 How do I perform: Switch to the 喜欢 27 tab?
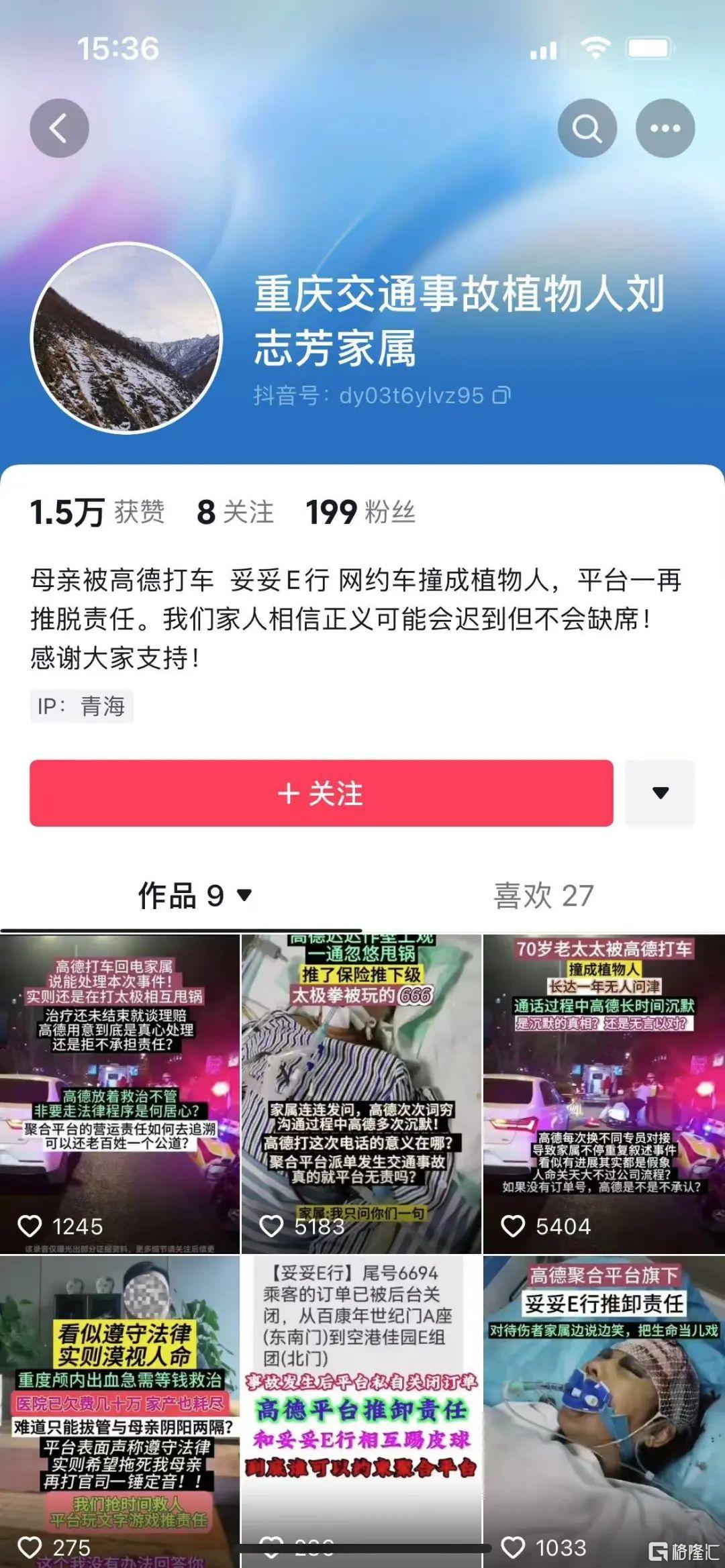pos(544,896)
